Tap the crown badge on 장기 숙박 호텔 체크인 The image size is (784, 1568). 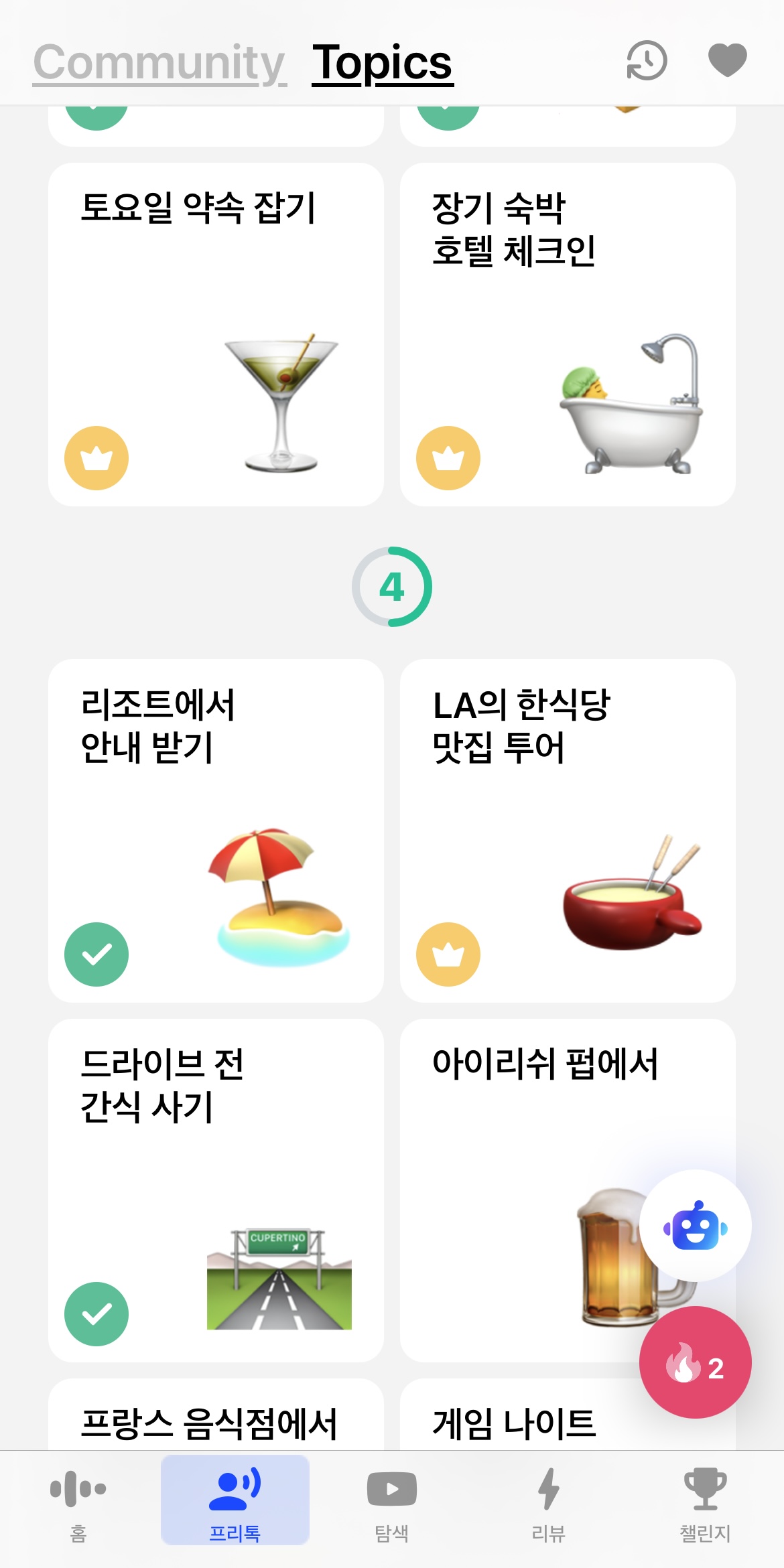(x=448, y=458)
